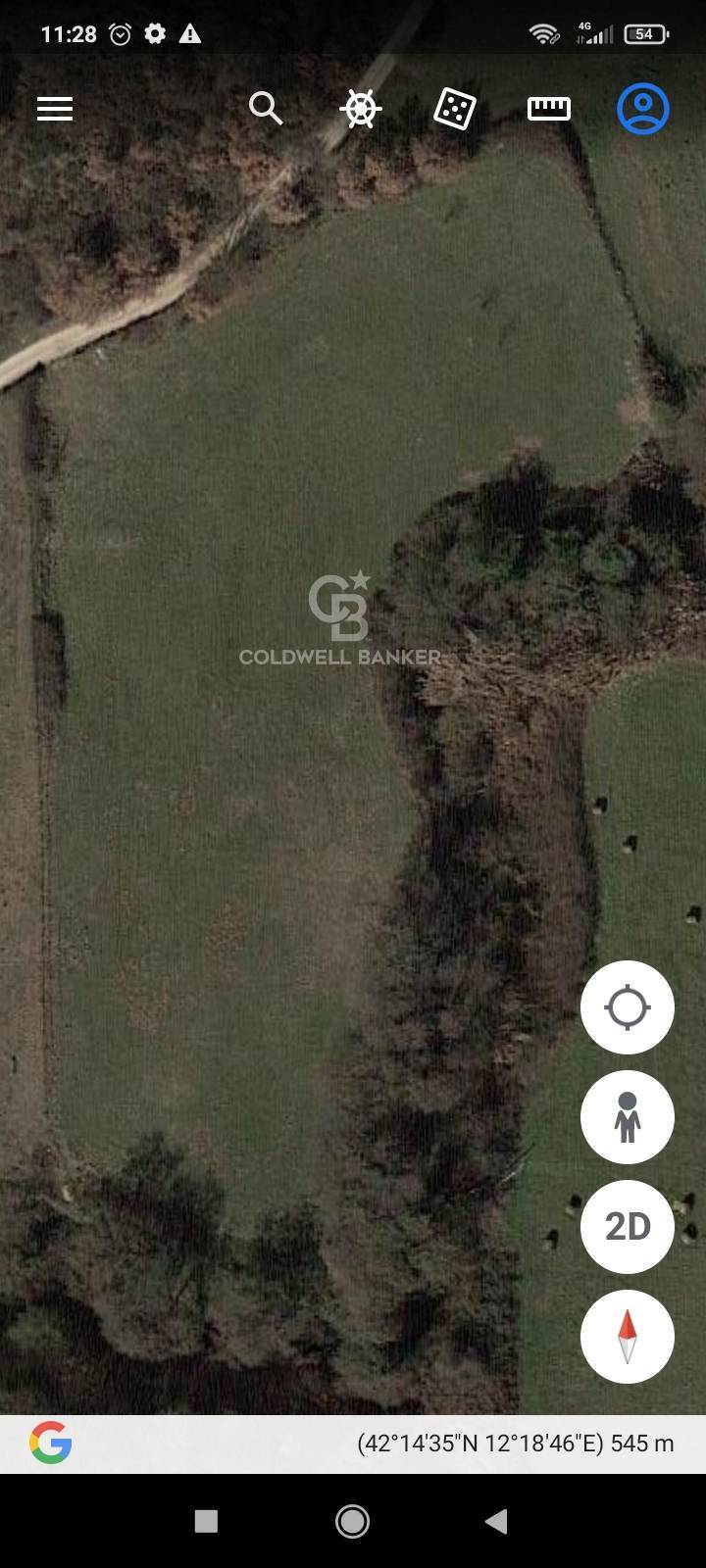
Task: Switch to 2D view
Action: [628, 1227]
